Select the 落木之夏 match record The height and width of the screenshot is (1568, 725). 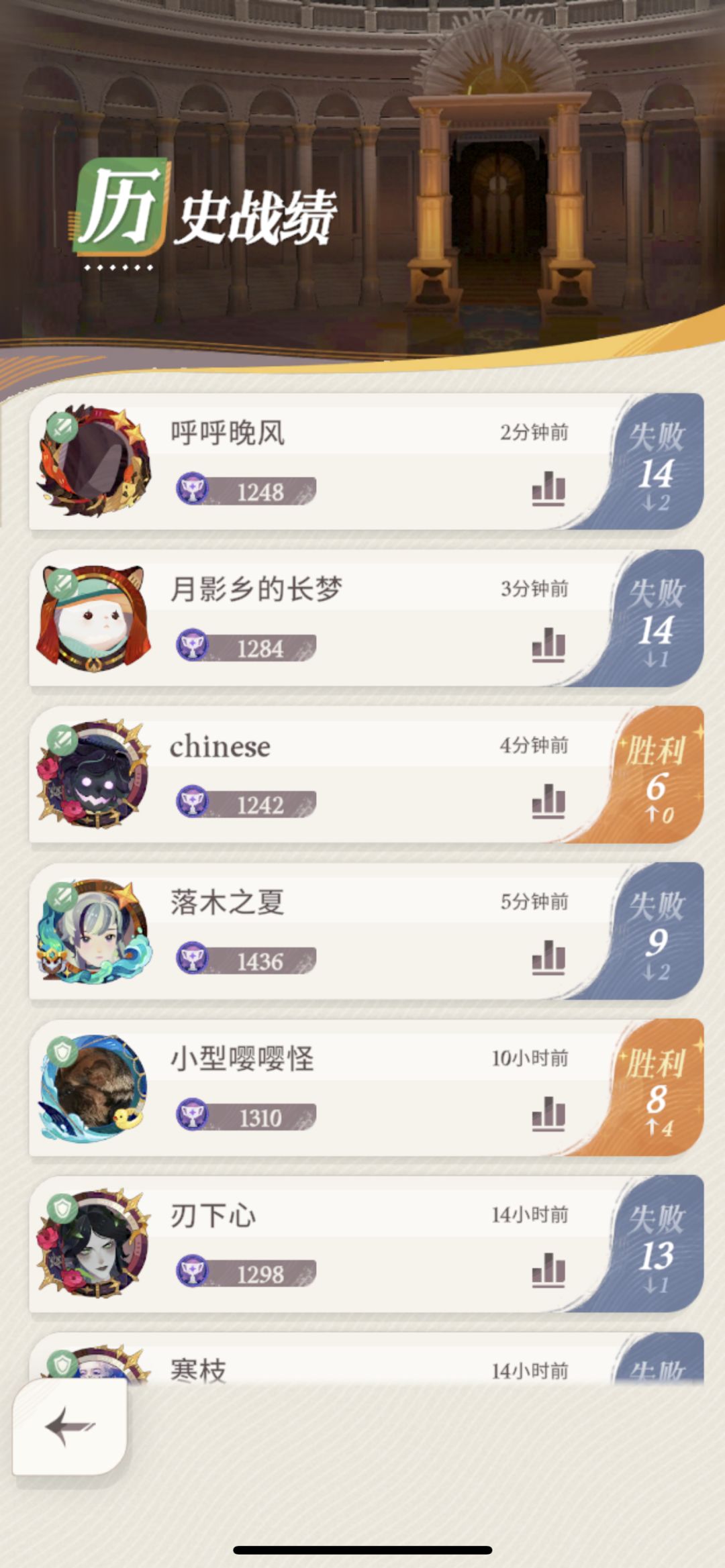[367, 931]
